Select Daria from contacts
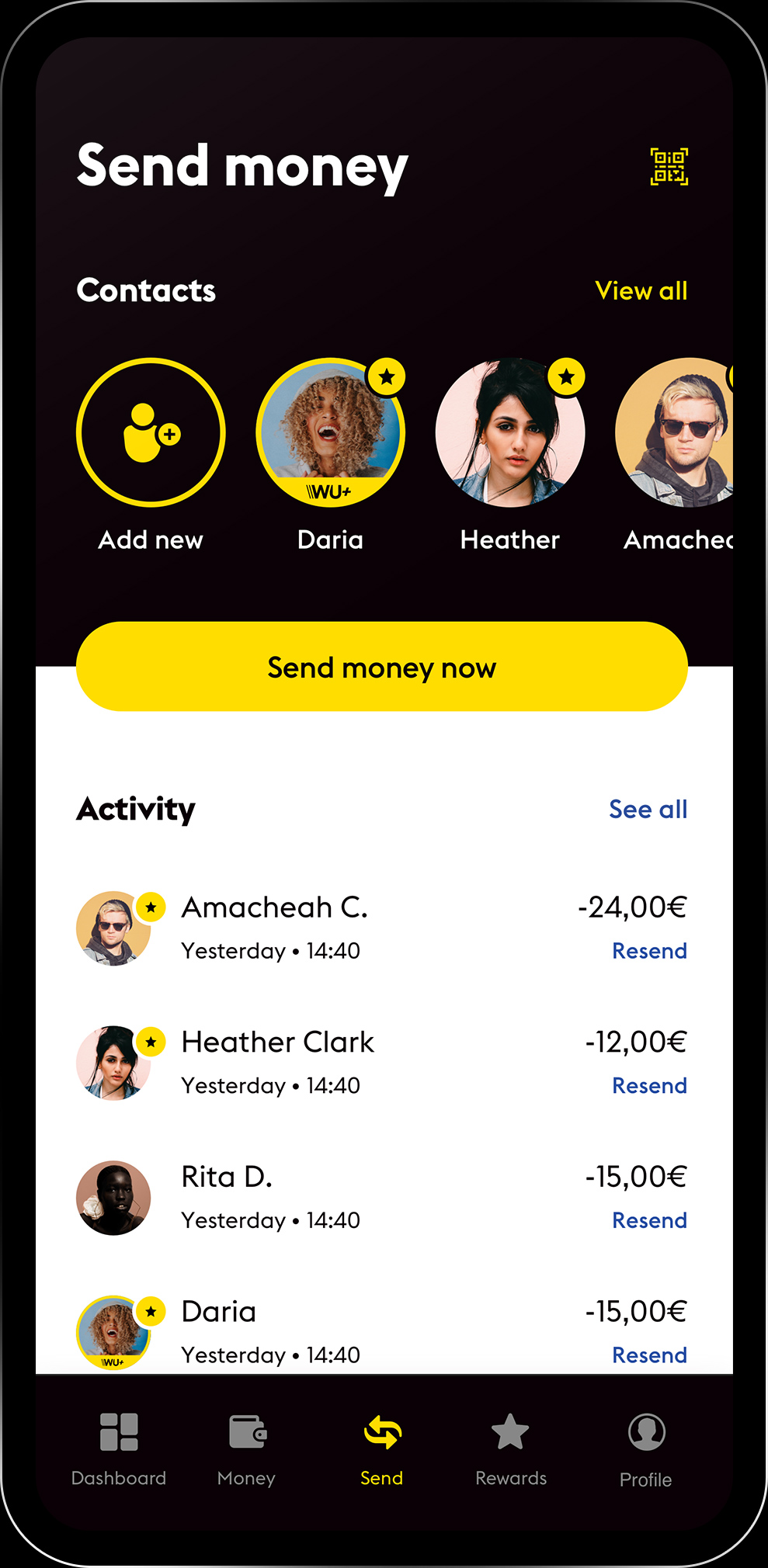This screenshot has width=768, height=1568. click(x=331, y=432)
